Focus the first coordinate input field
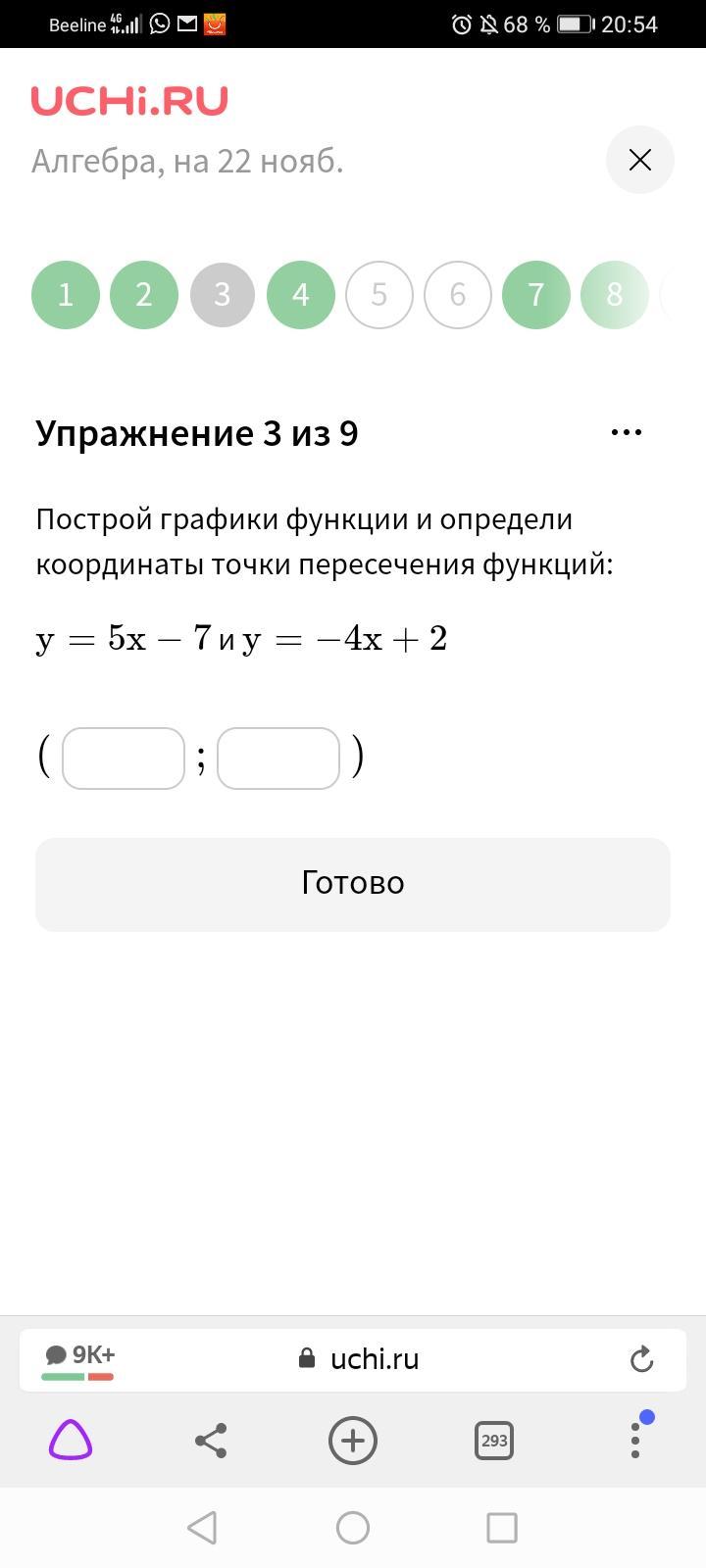This screenshot has height=1568, width=706. [x=124, y=758]
